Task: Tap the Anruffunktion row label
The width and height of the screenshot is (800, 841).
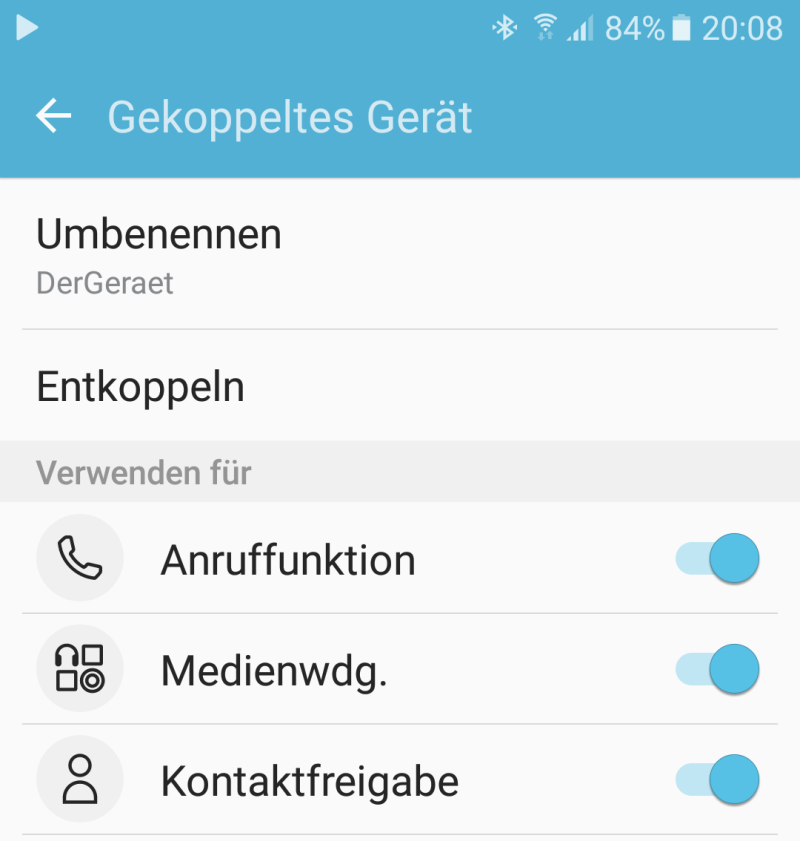Action: [288, 559]
